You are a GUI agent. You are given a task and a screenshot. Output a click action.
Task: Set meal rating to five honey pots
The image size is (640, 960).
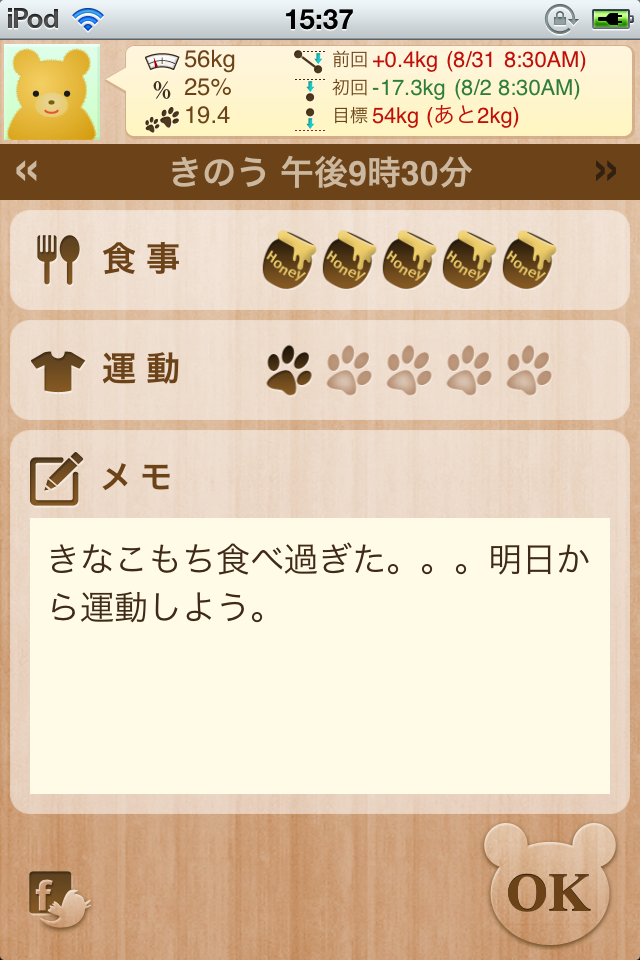[x=530, y=260]
